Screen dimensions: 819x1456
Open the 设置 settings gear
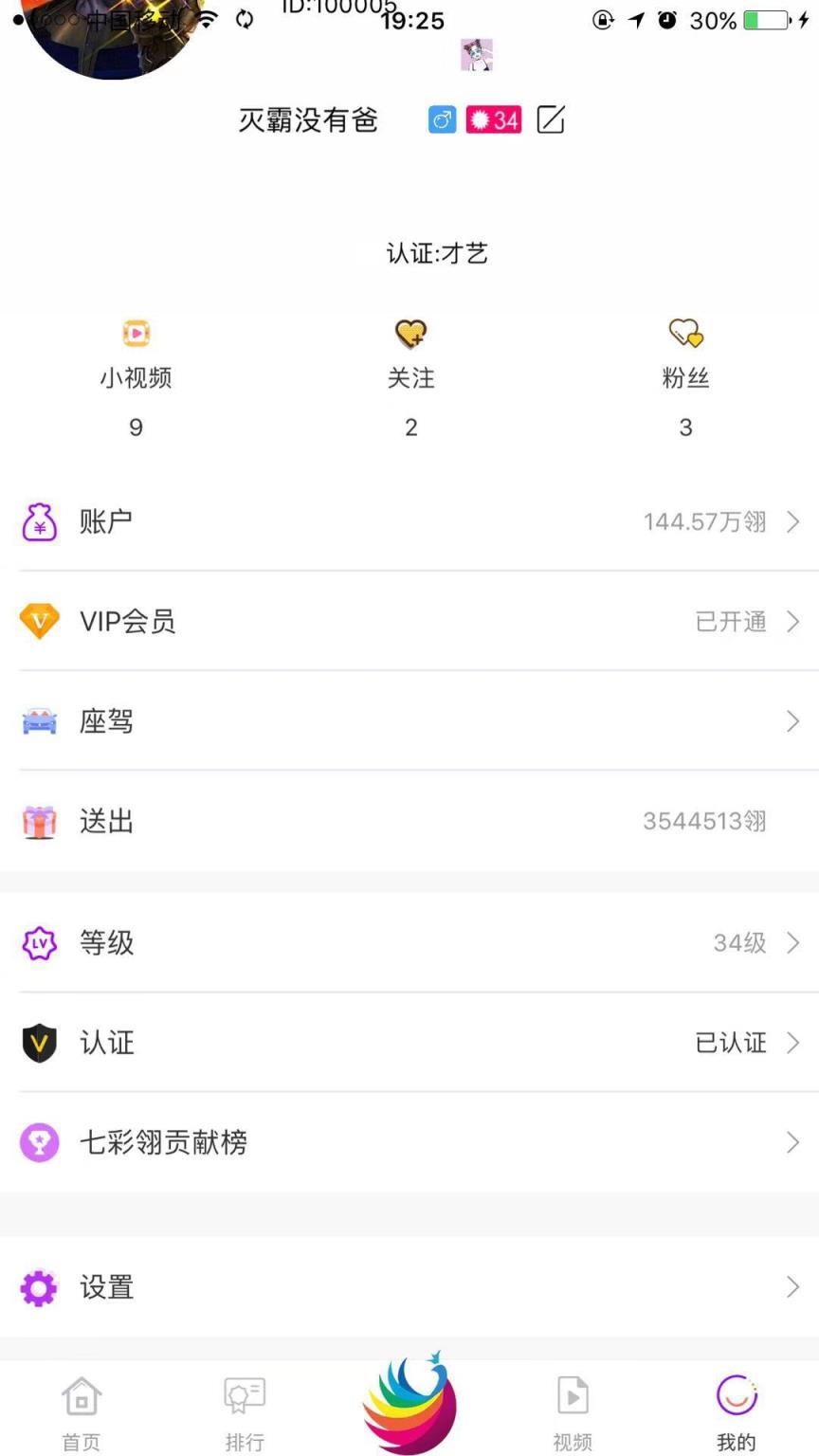pyautogui.click(x=38, y=1288)
